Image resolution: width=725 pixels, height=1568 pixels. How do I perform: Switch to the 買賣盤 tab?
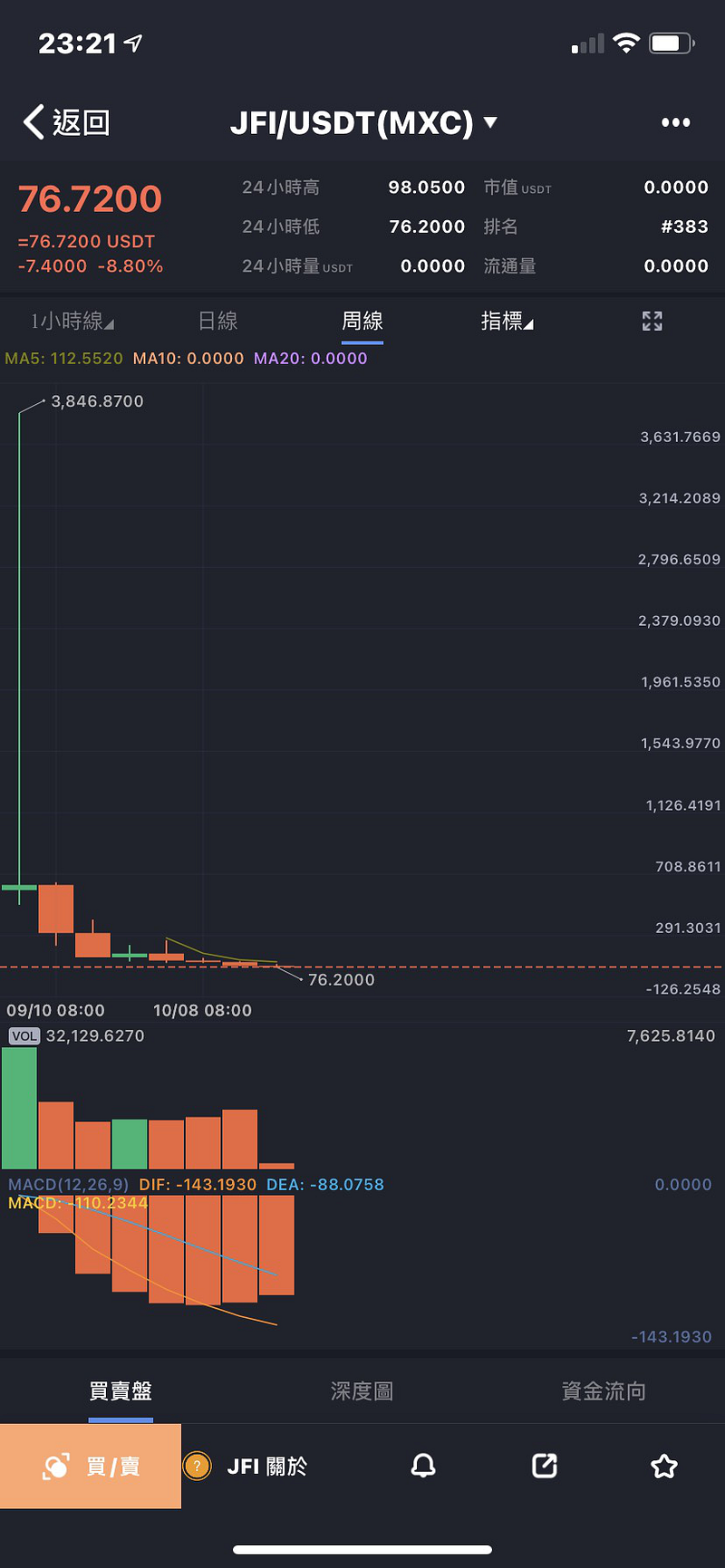click(121, 1390)
